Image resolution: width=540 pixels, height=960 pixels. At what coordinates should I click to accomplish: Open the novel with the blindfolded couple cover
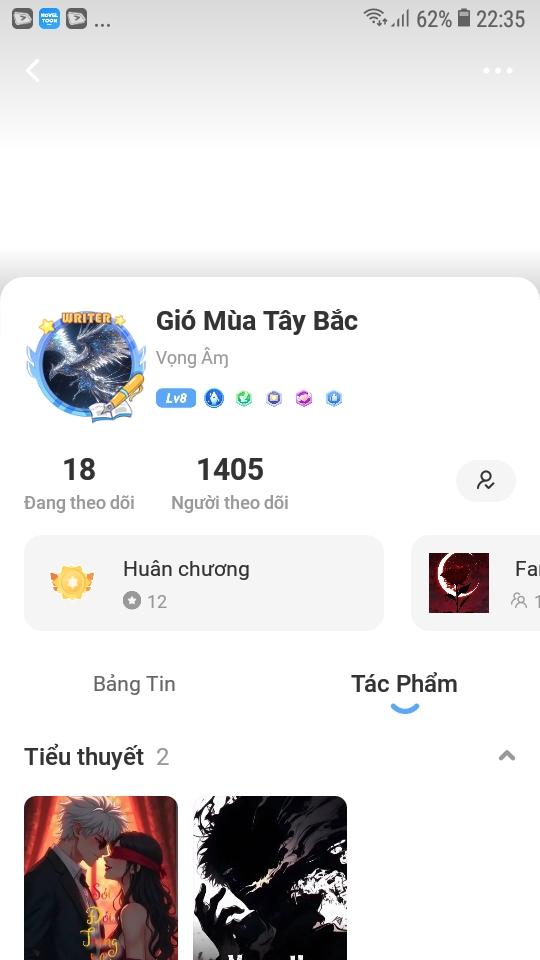coord(101,878)
